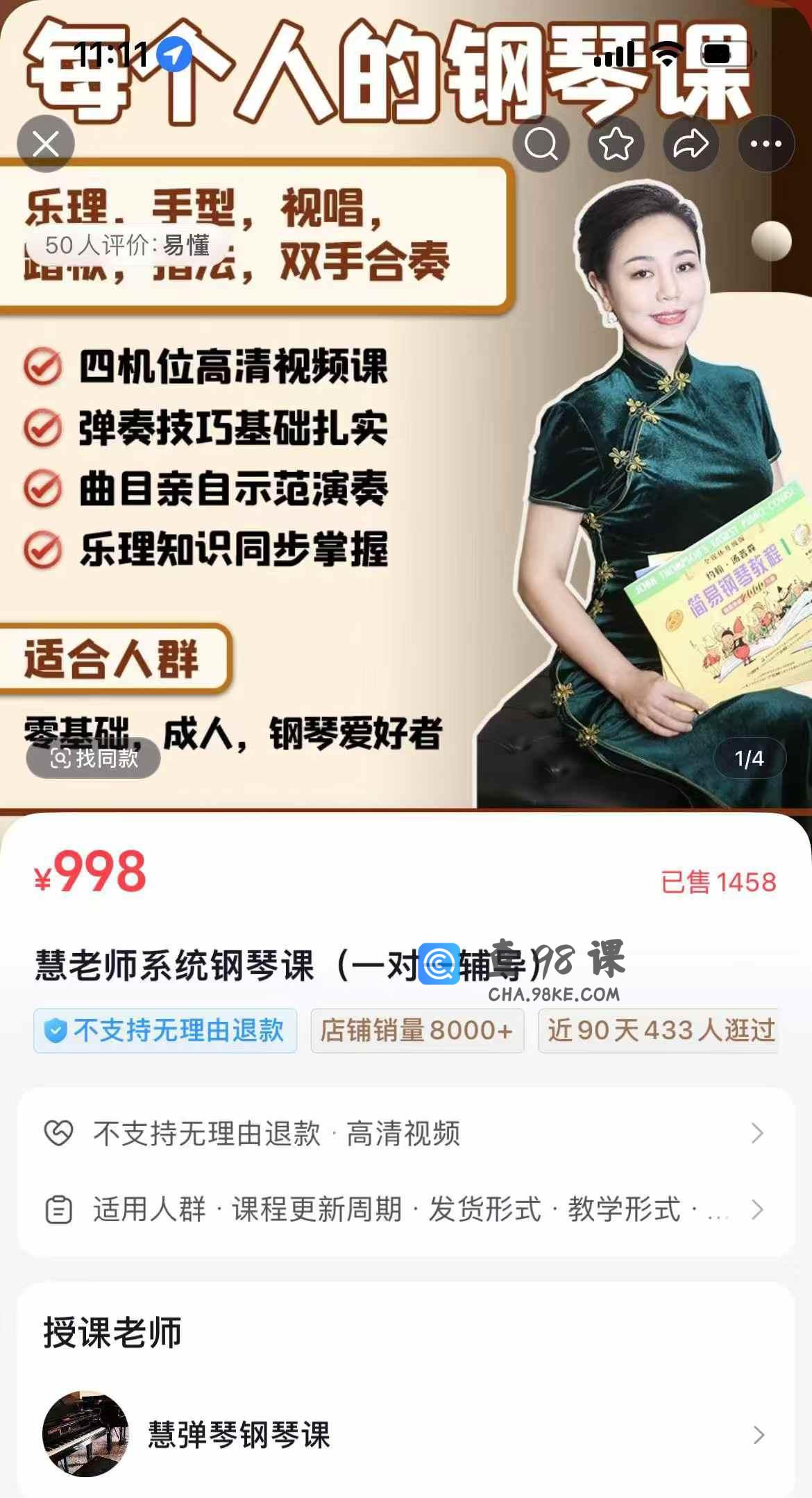The height and width of the screenshot is (1498, 812).
Task: Open the three-dot overflow menu
Action: coord(766,144)
